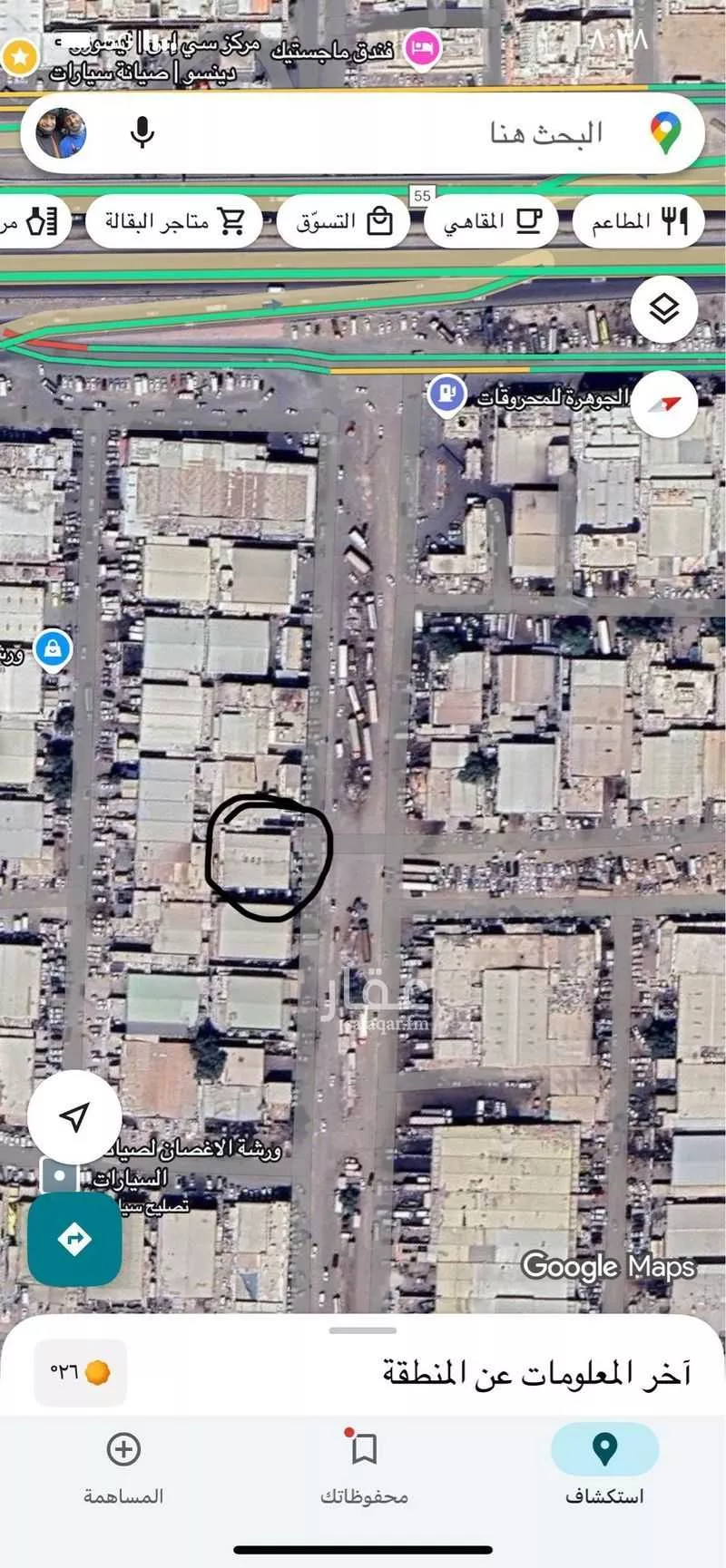Start voice search with the microphone icon

tap(142, 133)
